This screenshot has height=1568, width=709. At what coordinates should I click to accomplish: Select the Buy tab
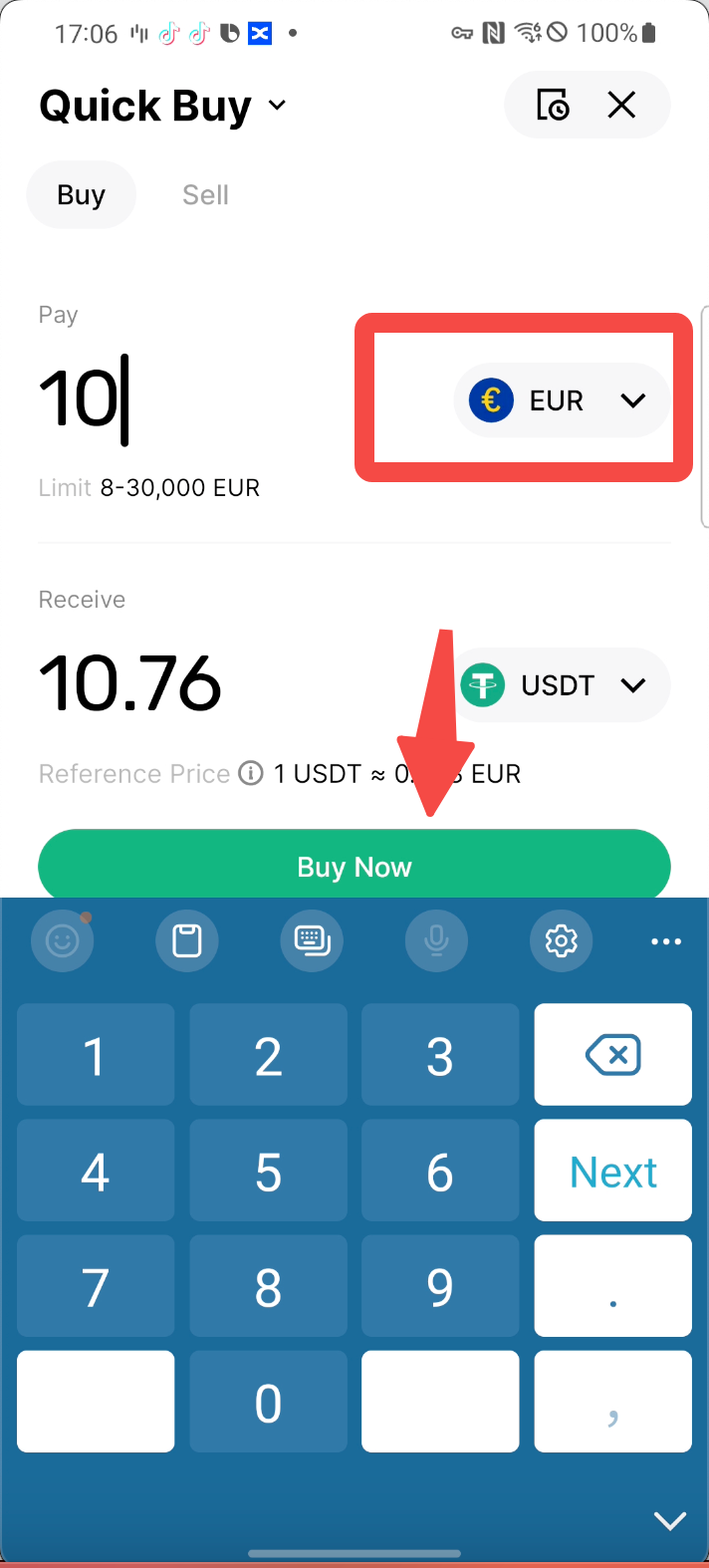[81, 195]
